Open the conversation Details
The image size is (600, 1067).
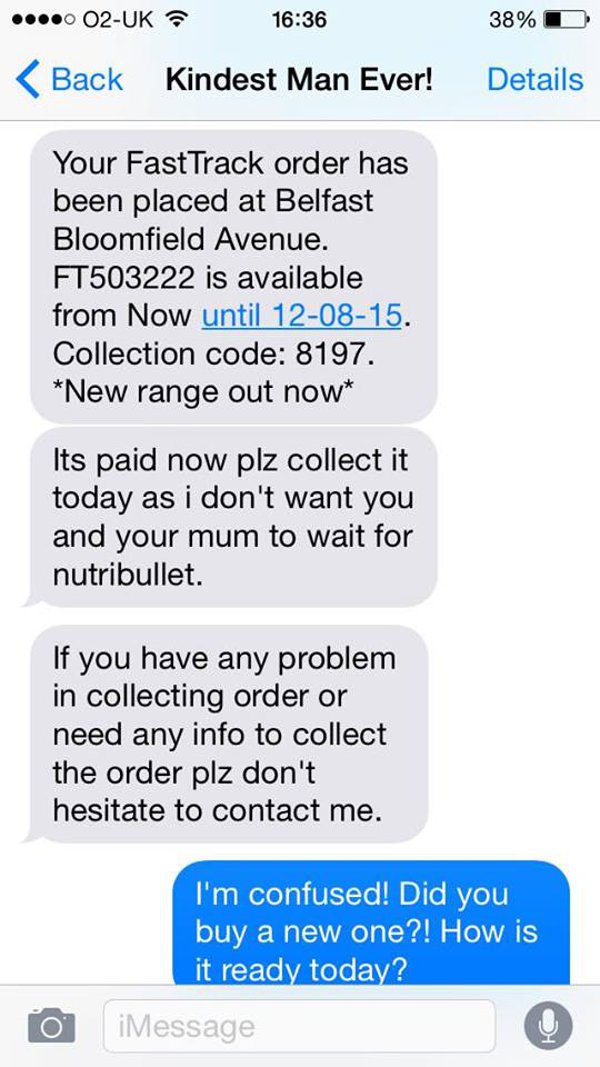coord(535,80)
